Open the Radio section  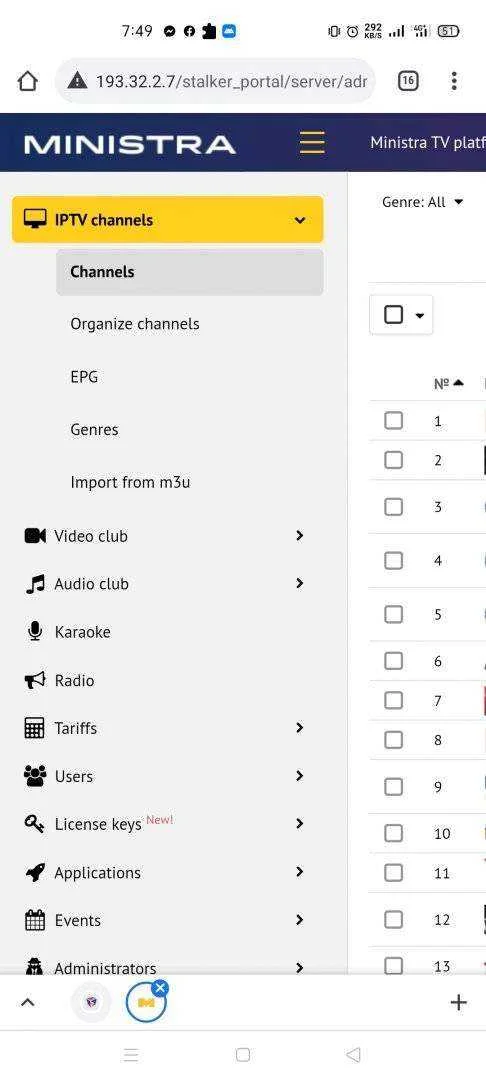tap(165, 681)
